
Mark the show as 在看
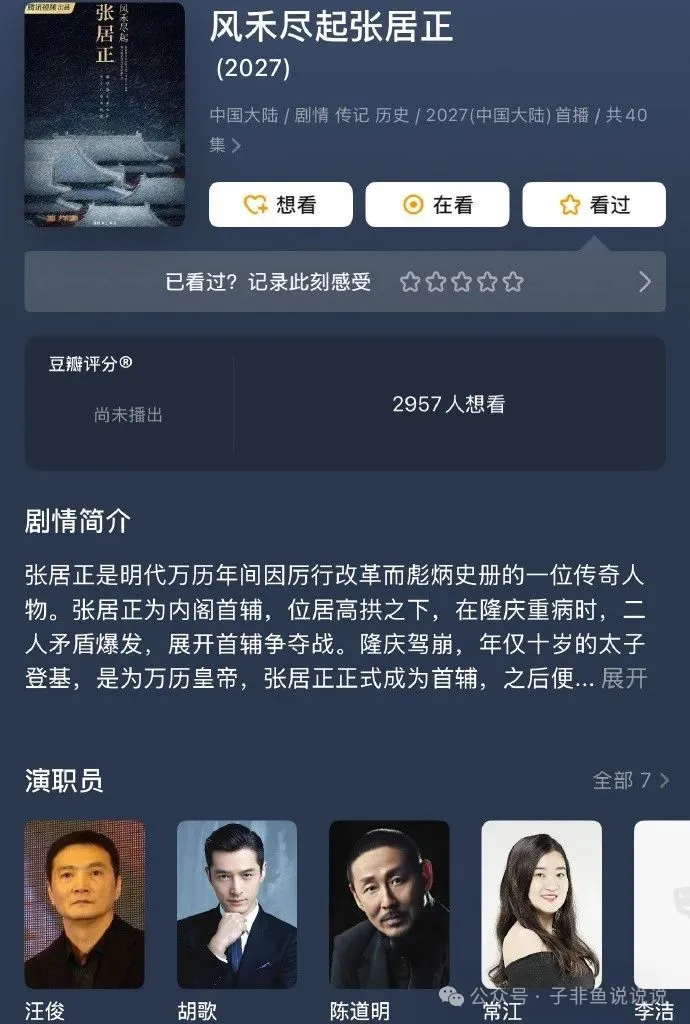pos(437,205)
